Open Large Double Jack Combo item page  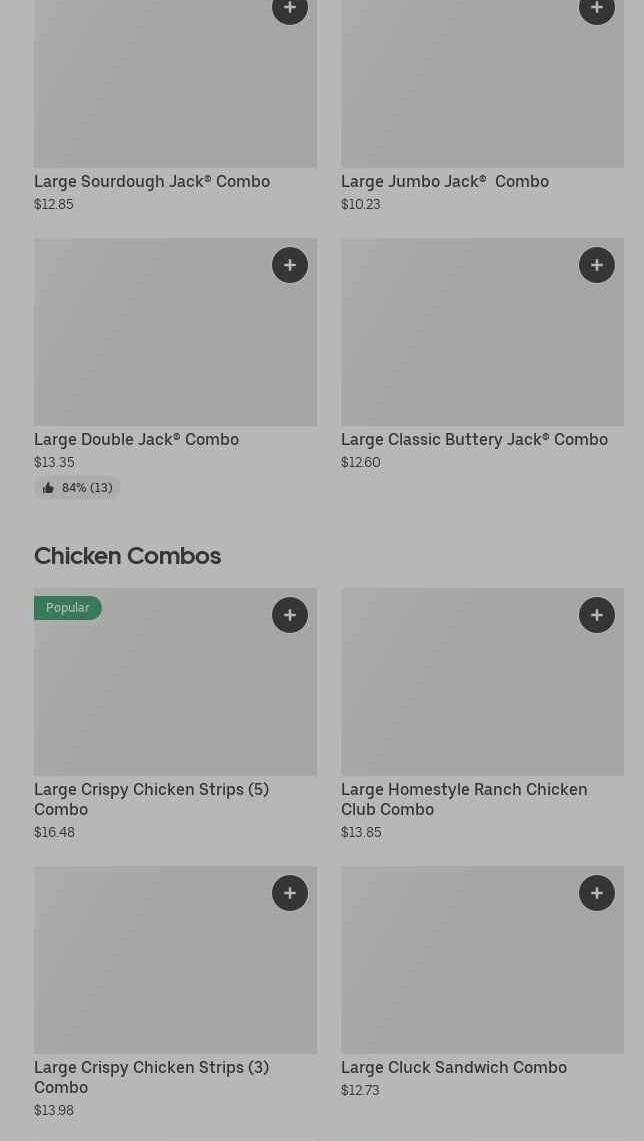[136, 439]
